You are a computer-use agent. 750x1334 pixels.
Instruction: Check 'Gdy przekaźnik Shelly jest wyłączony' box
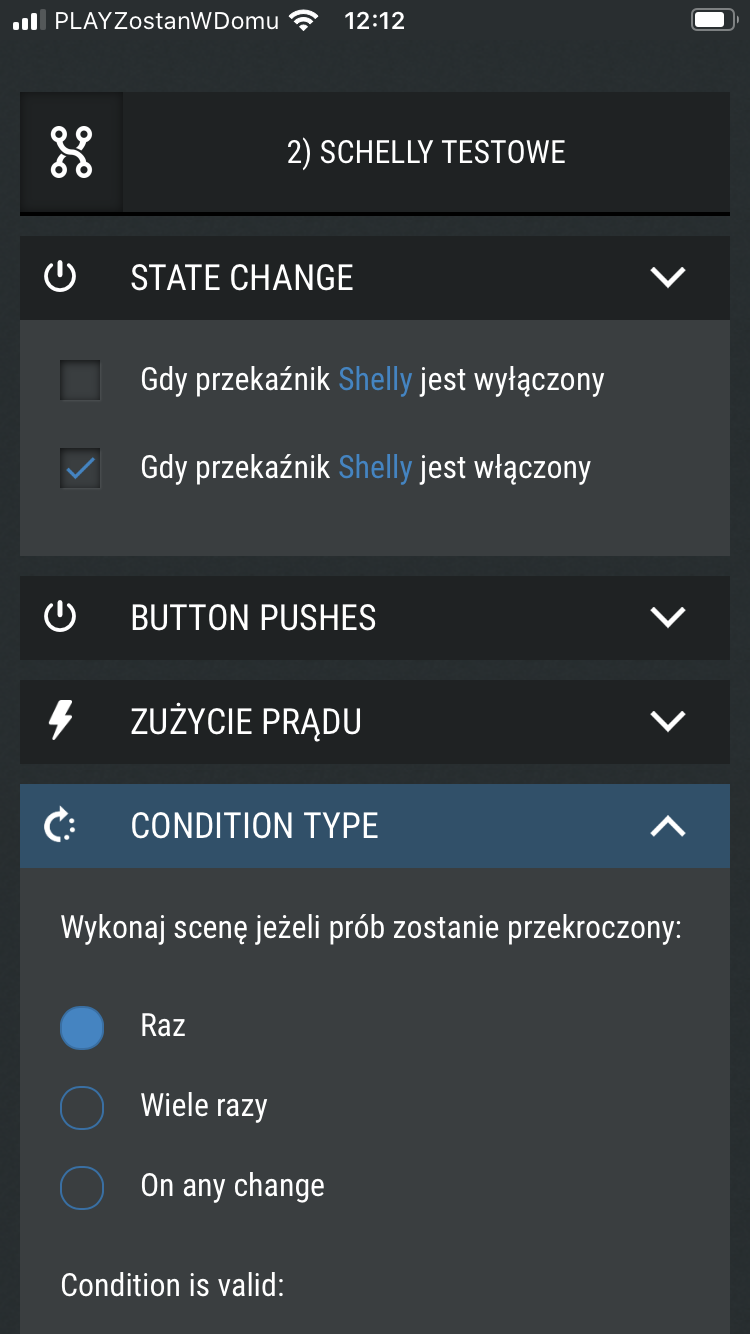[80, 380]
